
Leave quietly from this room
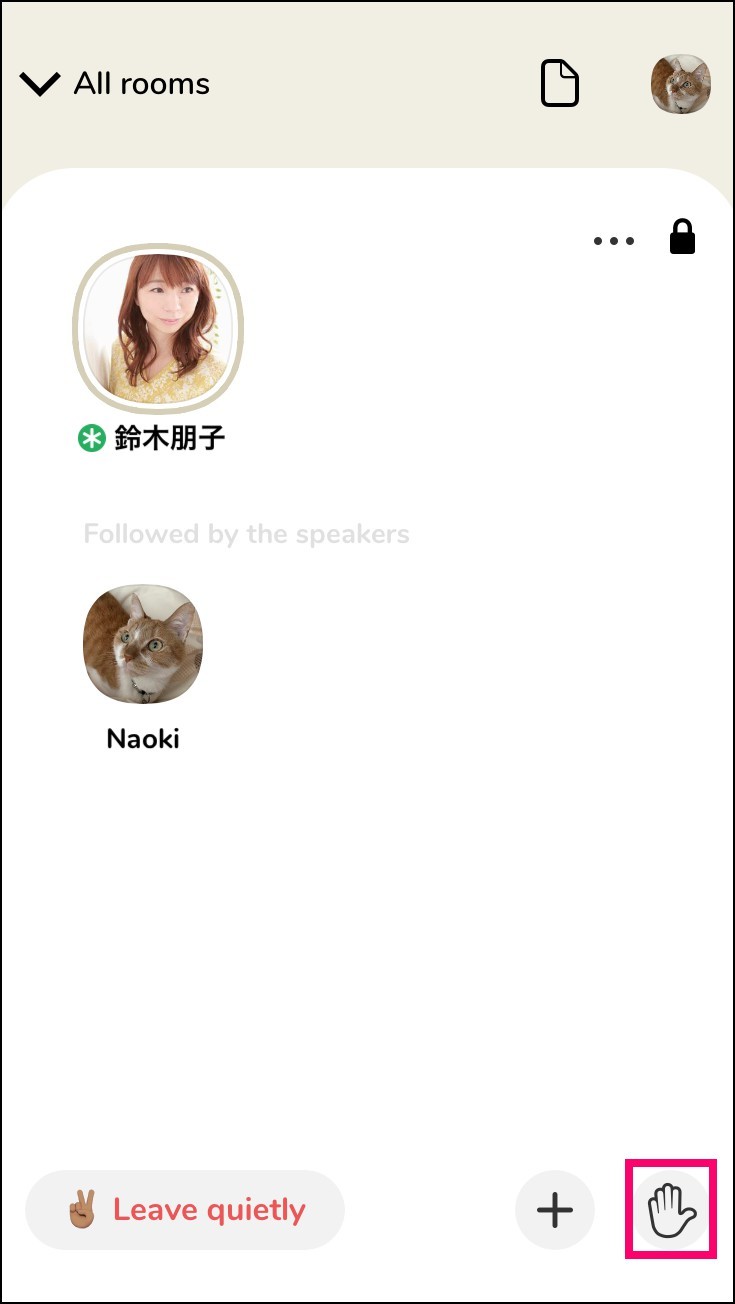[x=185, y=1210]
